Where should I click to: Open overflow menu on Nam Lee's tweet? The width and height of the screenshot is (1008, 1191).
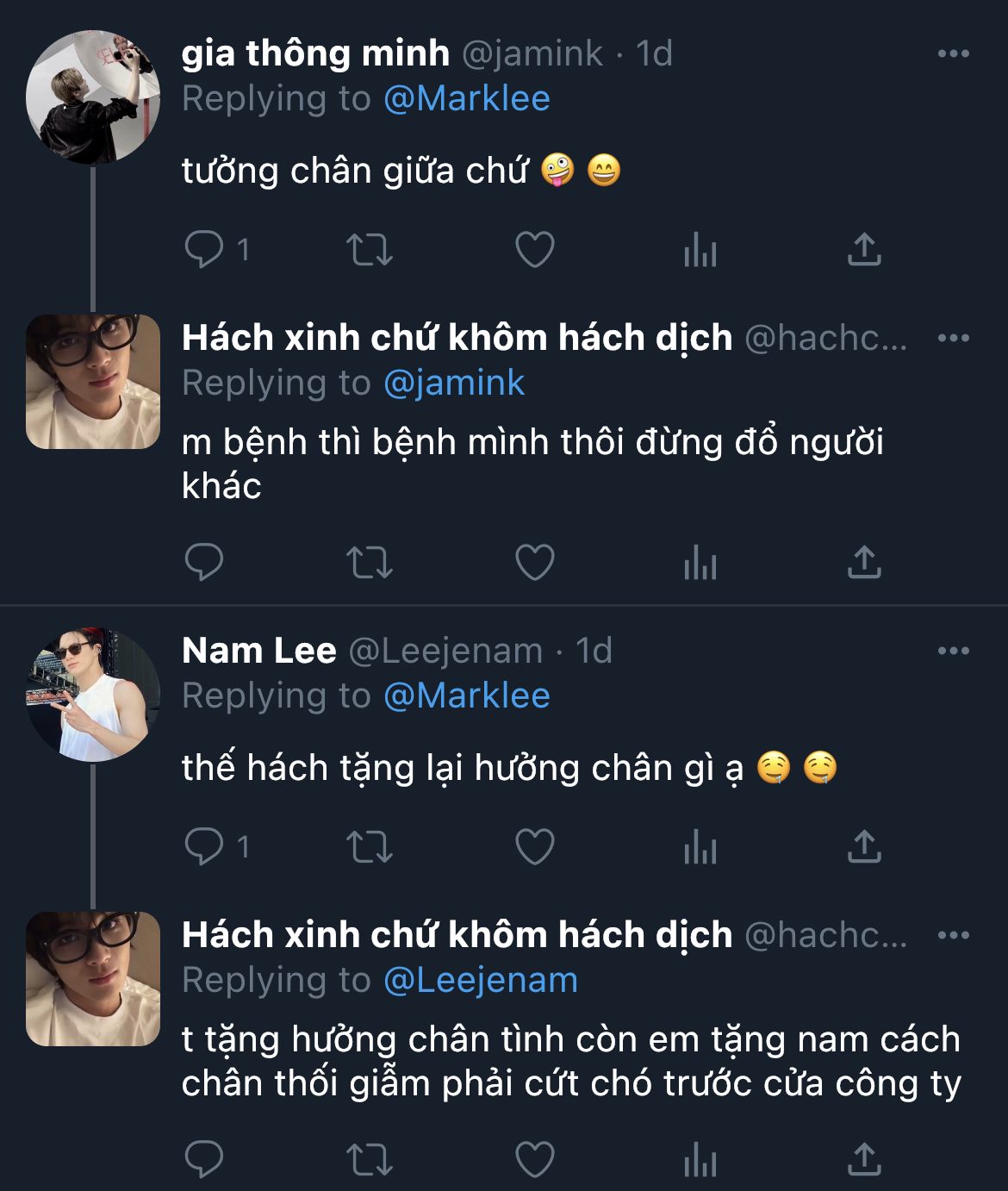pyautogui.click(x=953, y=651)
